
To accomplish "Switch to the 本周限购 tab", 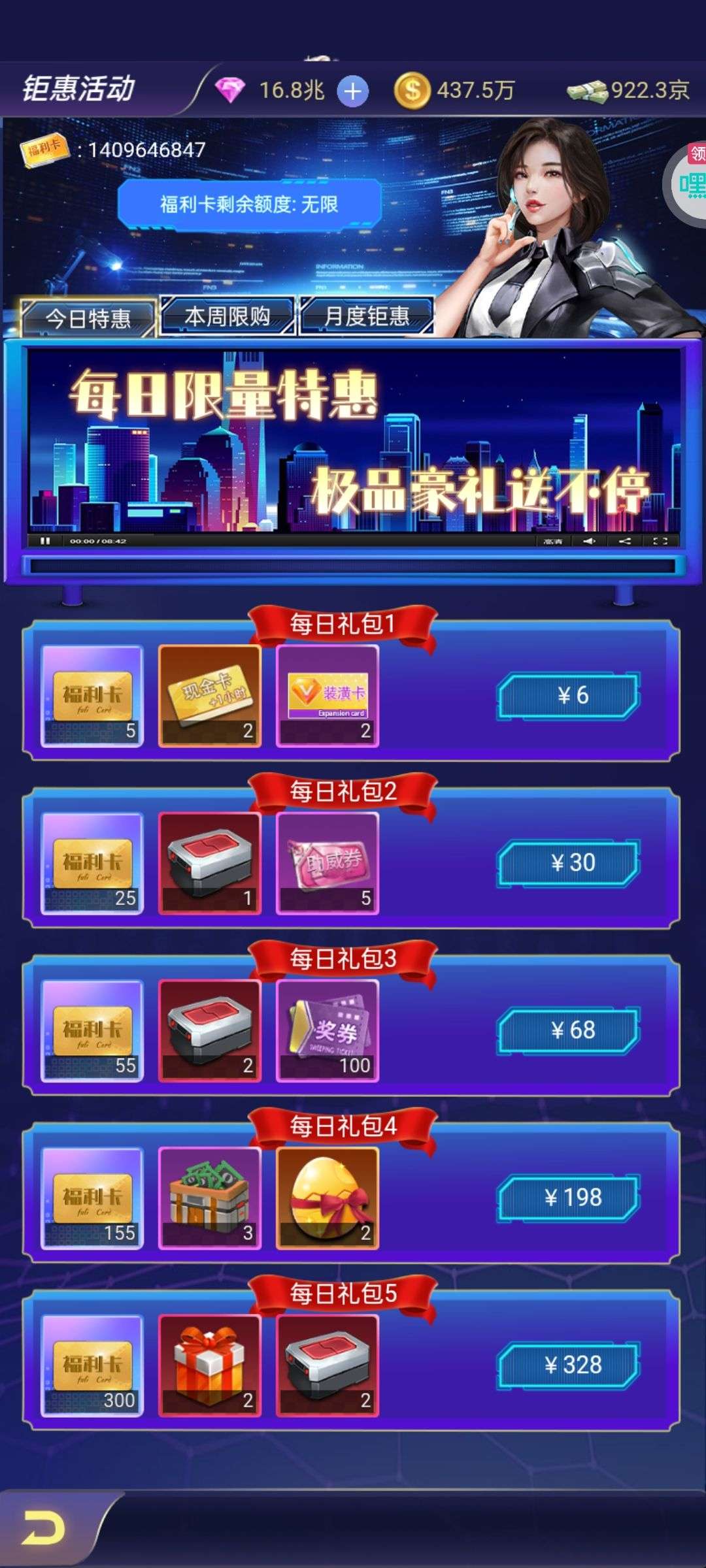I will pyautogui.click(x=227, y=316).
